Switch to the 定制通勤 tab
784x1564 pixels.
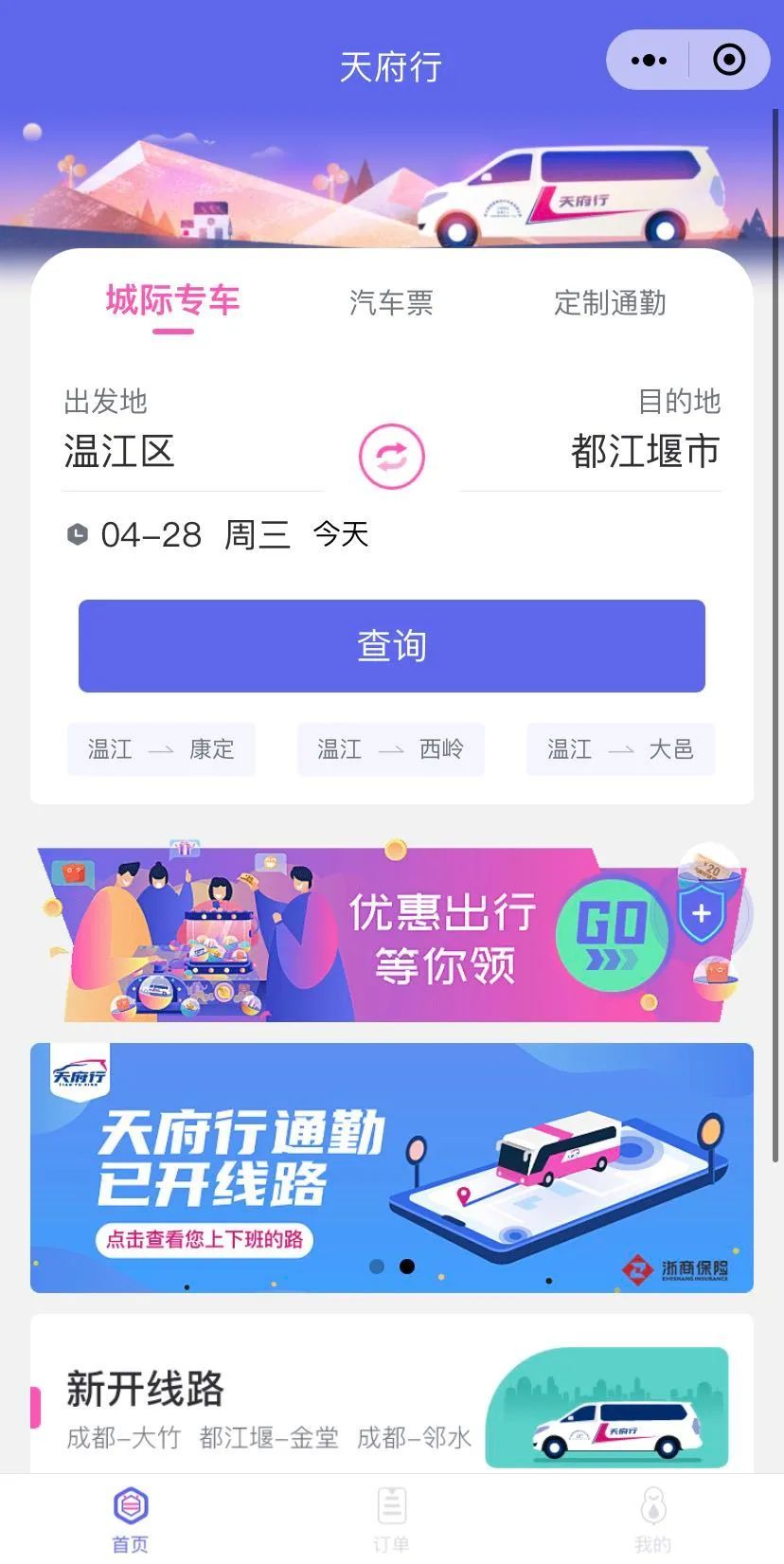[x=610, y=303]
